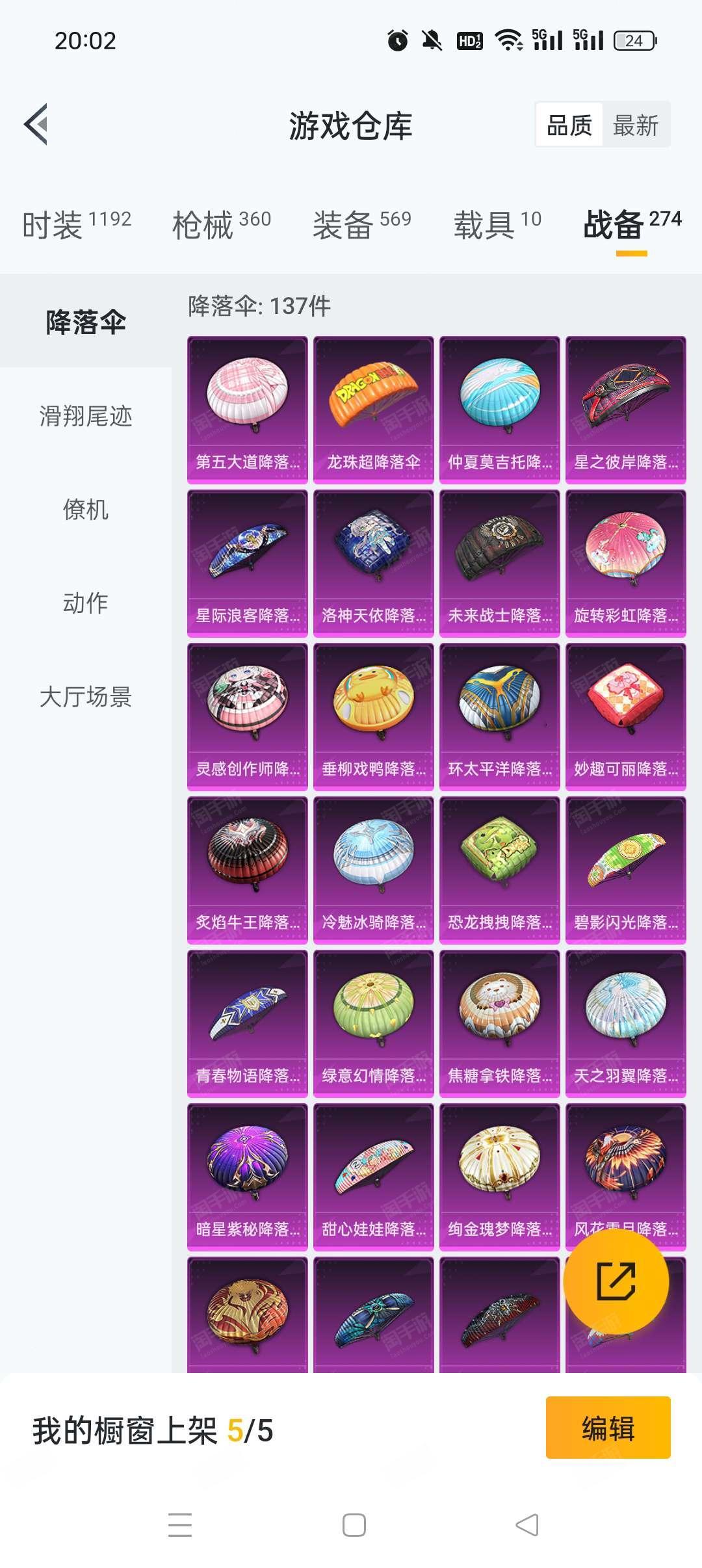702x1568 pixels.
Task: Switch to the 时装 tab
Action: click(77, 224)
